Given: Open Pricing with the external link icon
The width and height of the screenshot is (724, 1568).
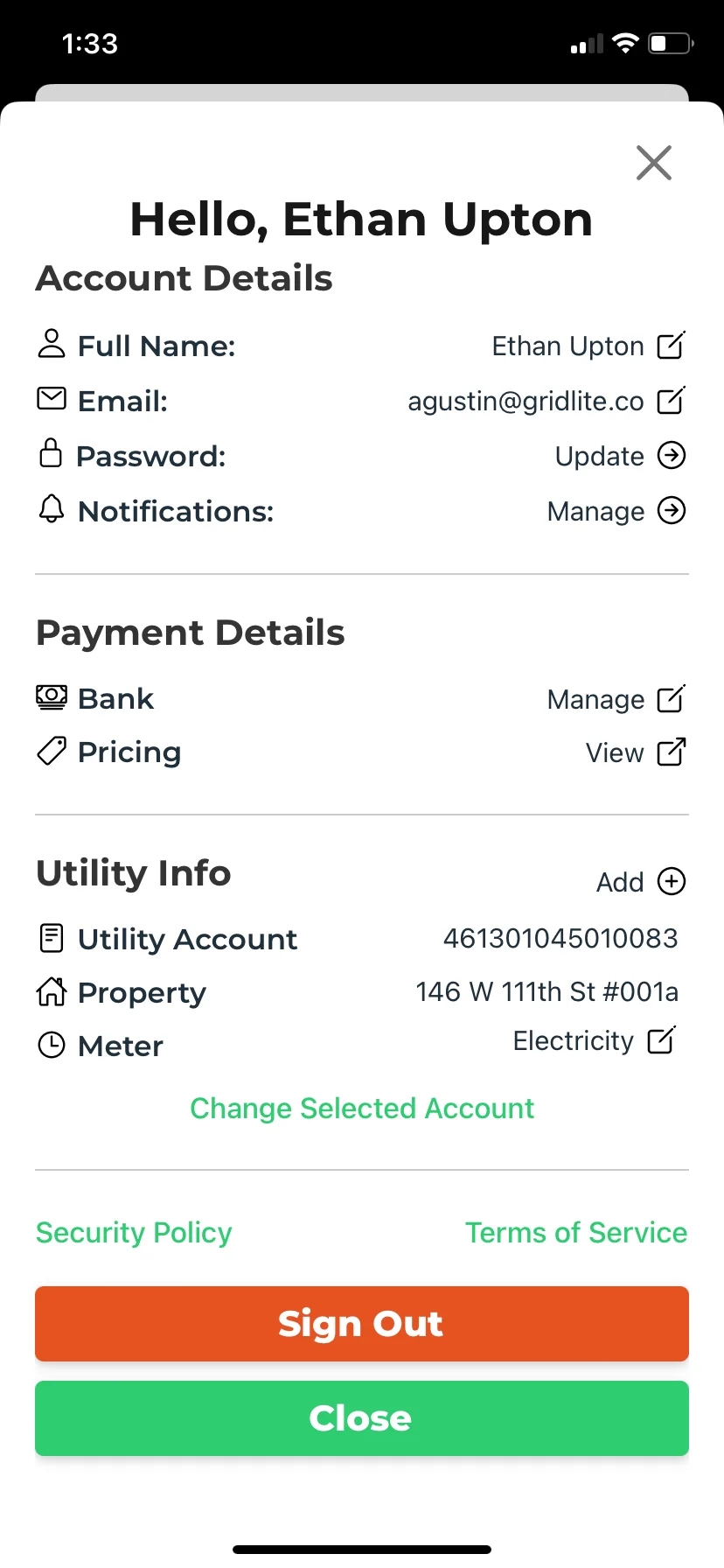Looking at the screenshot, I should click(670, 752).
